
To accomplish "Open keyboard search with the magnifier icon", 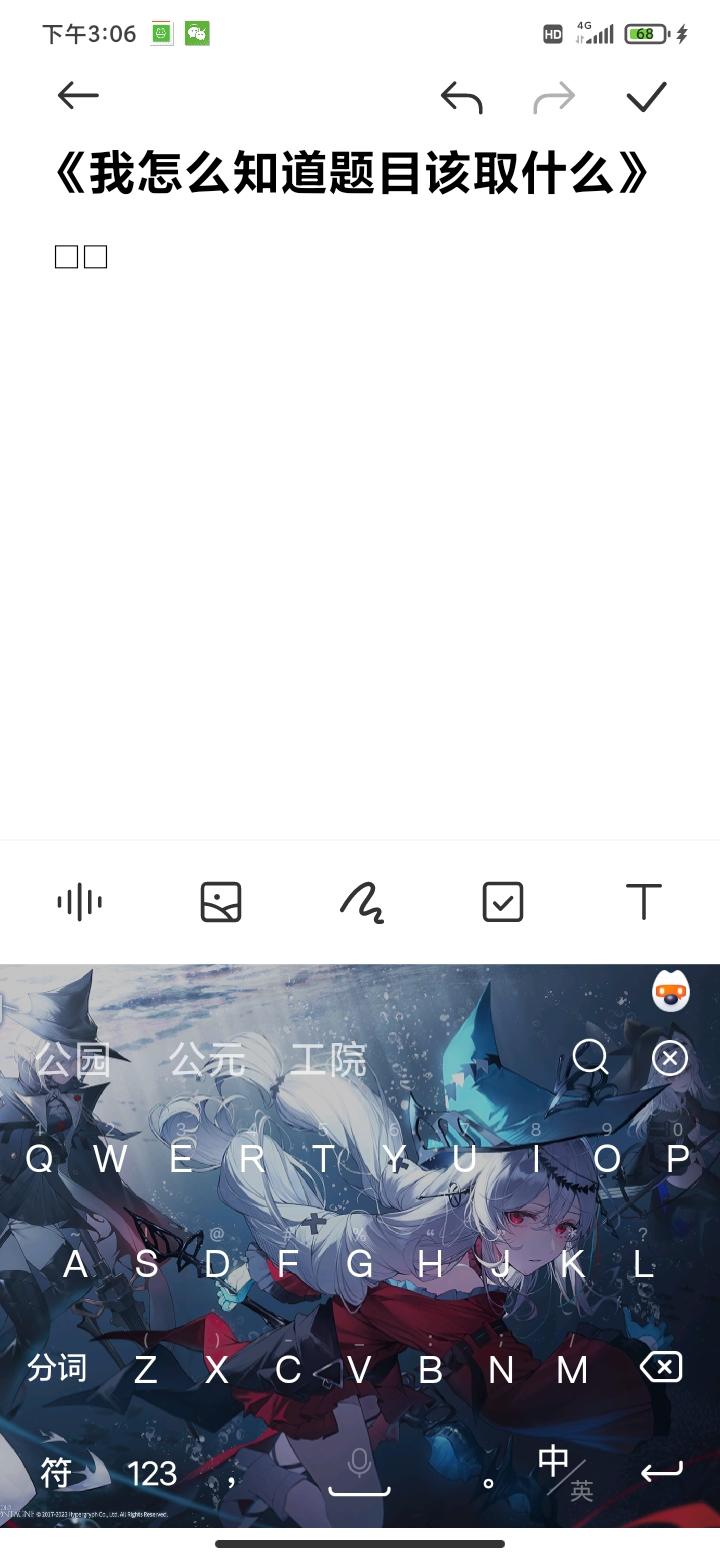I will pos(592,1058).
